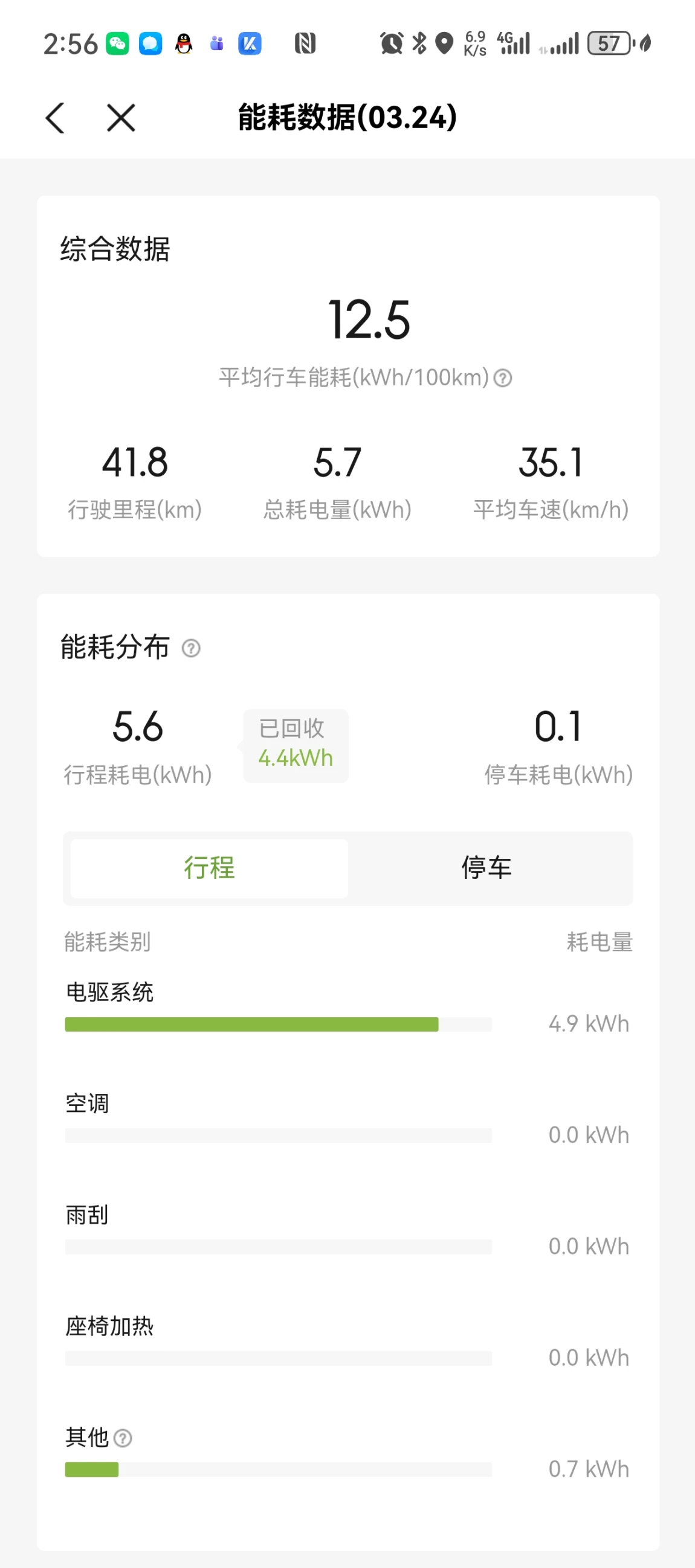This screenshot has width=695, height=1568.
Task: Close the energy data page
Action: point(121,117)
